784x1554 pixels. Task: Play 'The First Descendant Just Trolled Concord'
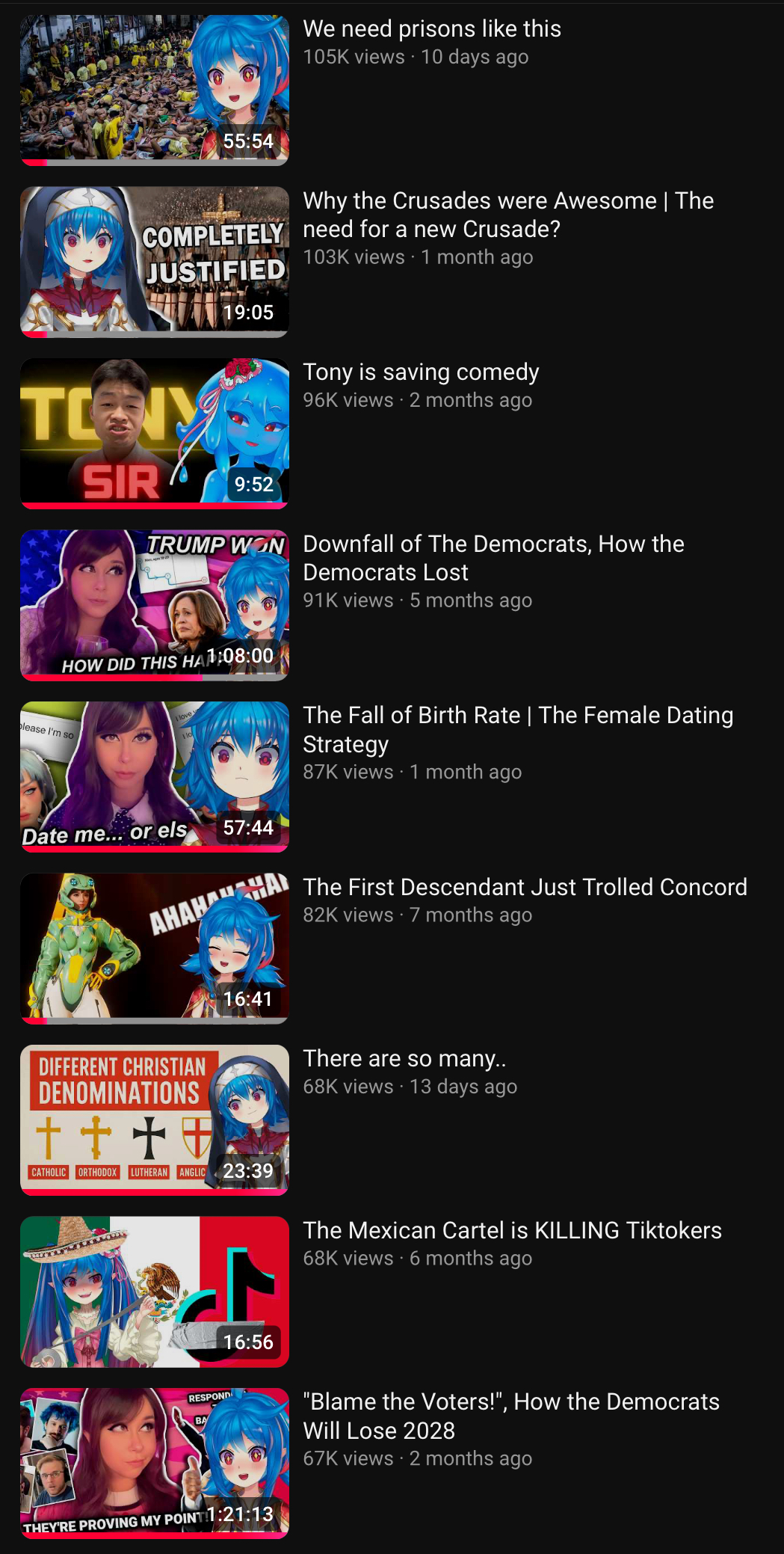coord(155,948)
